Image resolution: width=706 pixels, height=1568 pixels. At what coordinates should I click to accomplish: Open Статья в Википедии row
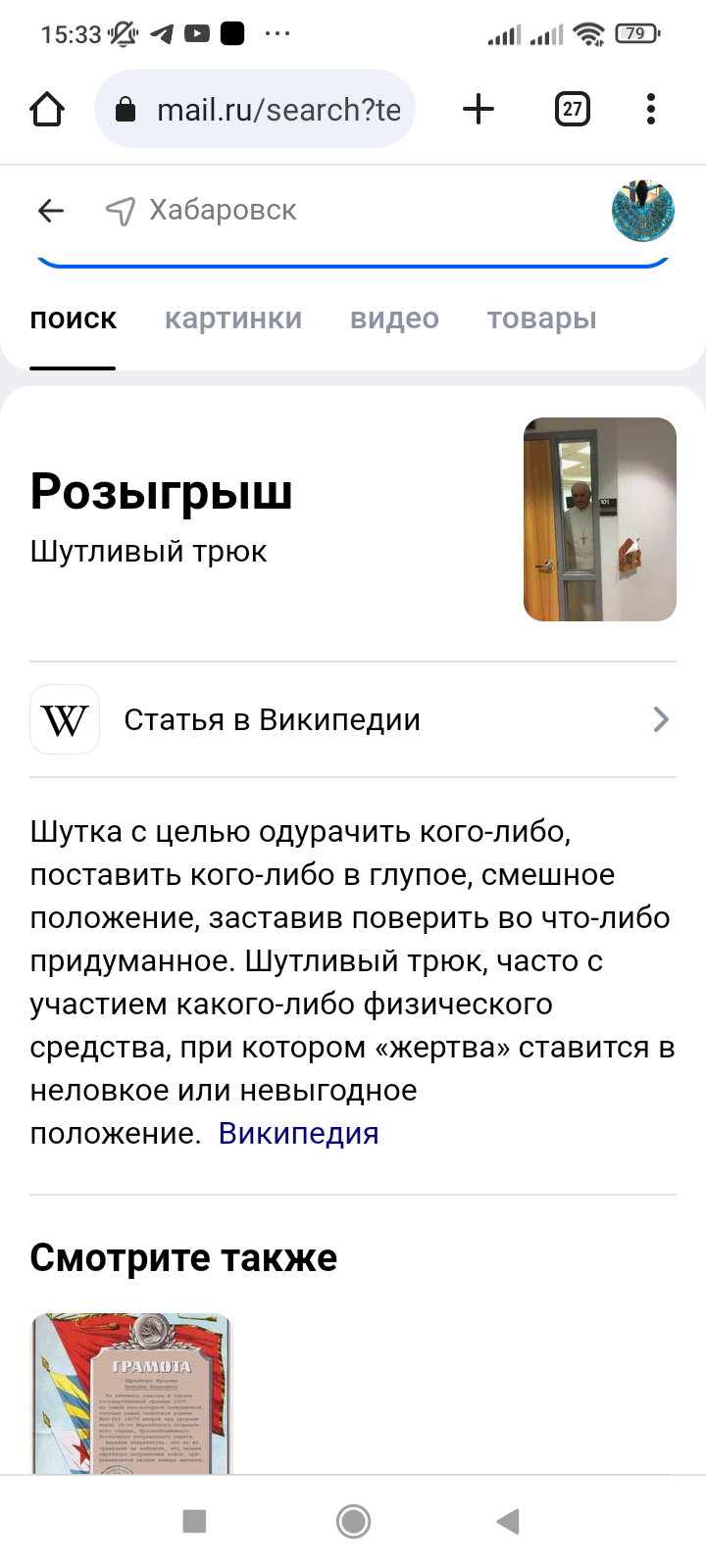353,719
